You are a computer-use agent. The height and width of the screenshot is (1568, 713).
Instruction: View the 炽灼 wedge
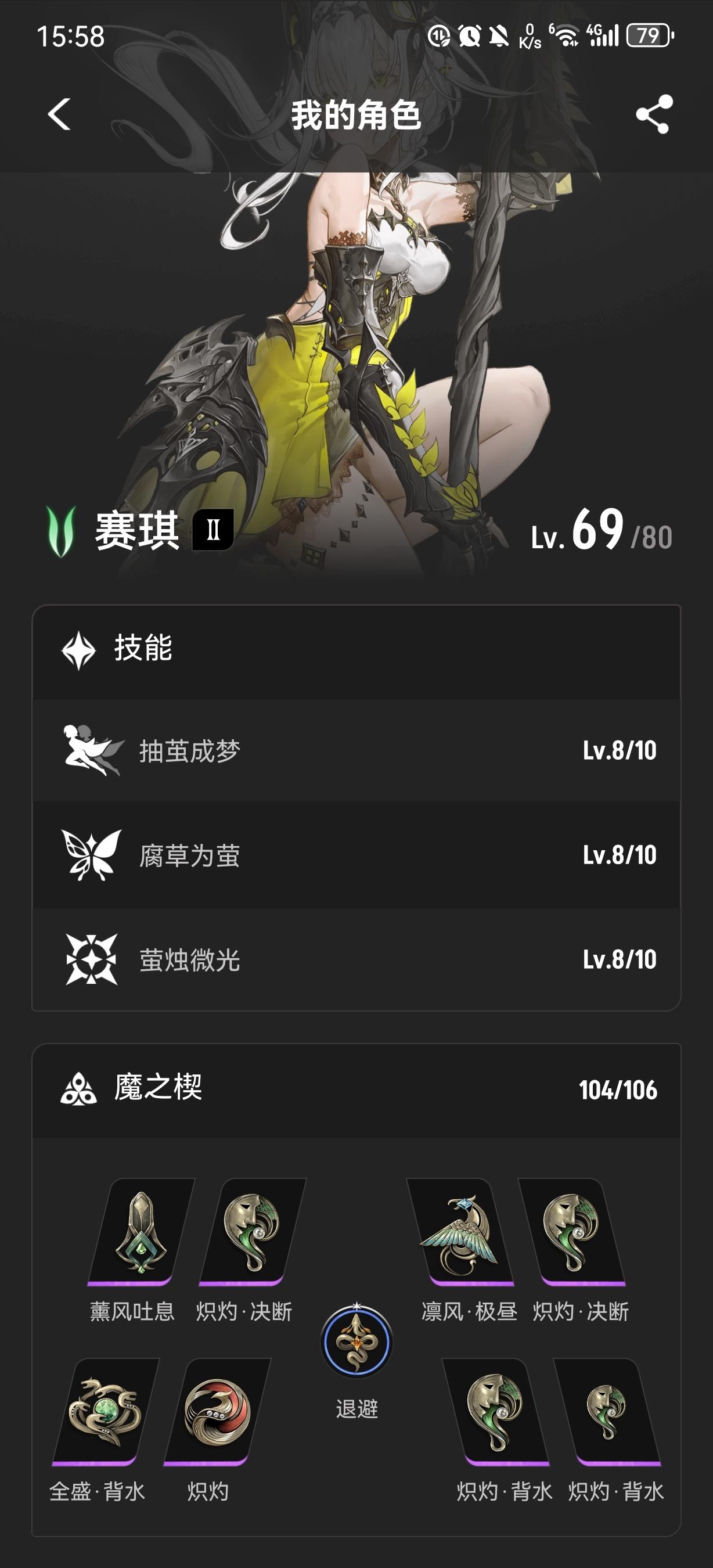(216, 1412)
